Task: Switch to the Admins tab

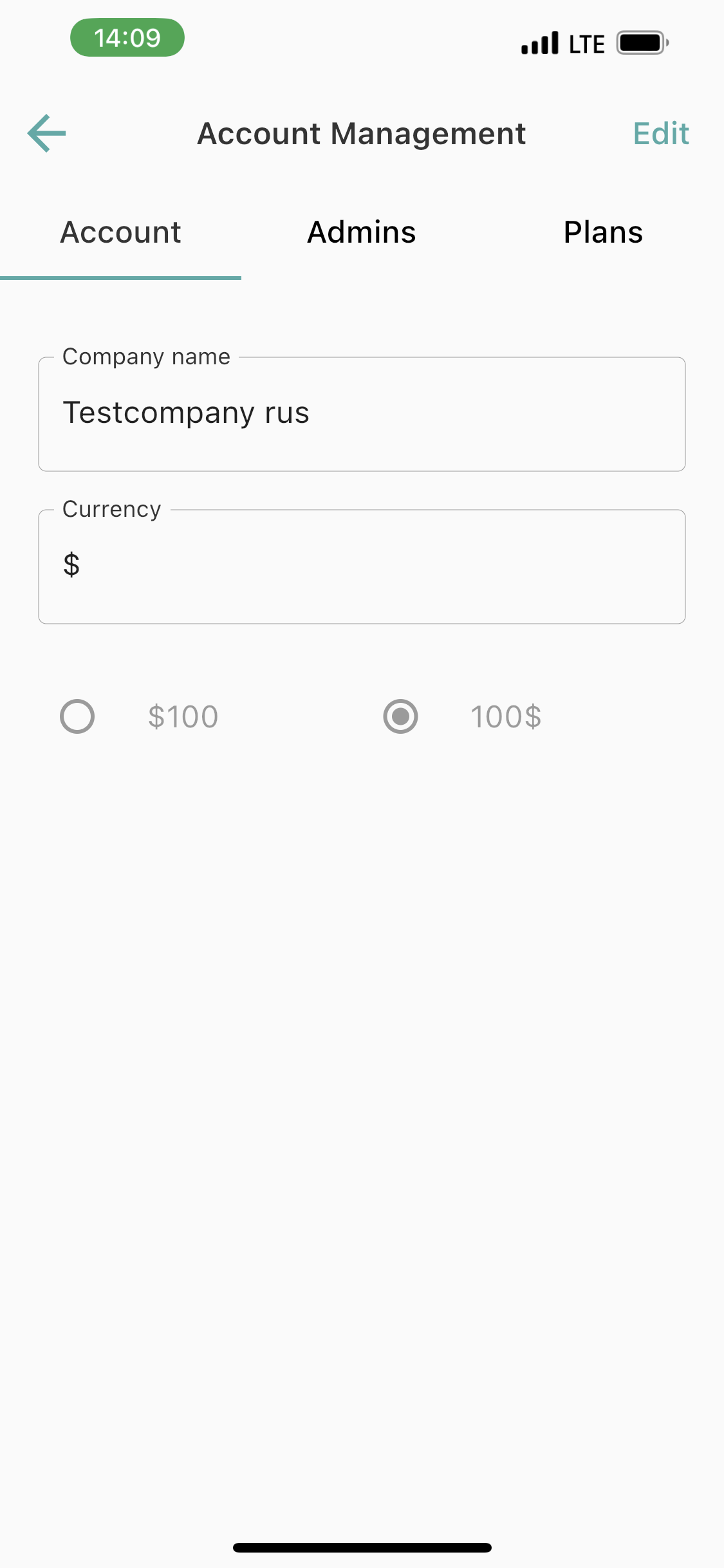Action: (362, 232)
